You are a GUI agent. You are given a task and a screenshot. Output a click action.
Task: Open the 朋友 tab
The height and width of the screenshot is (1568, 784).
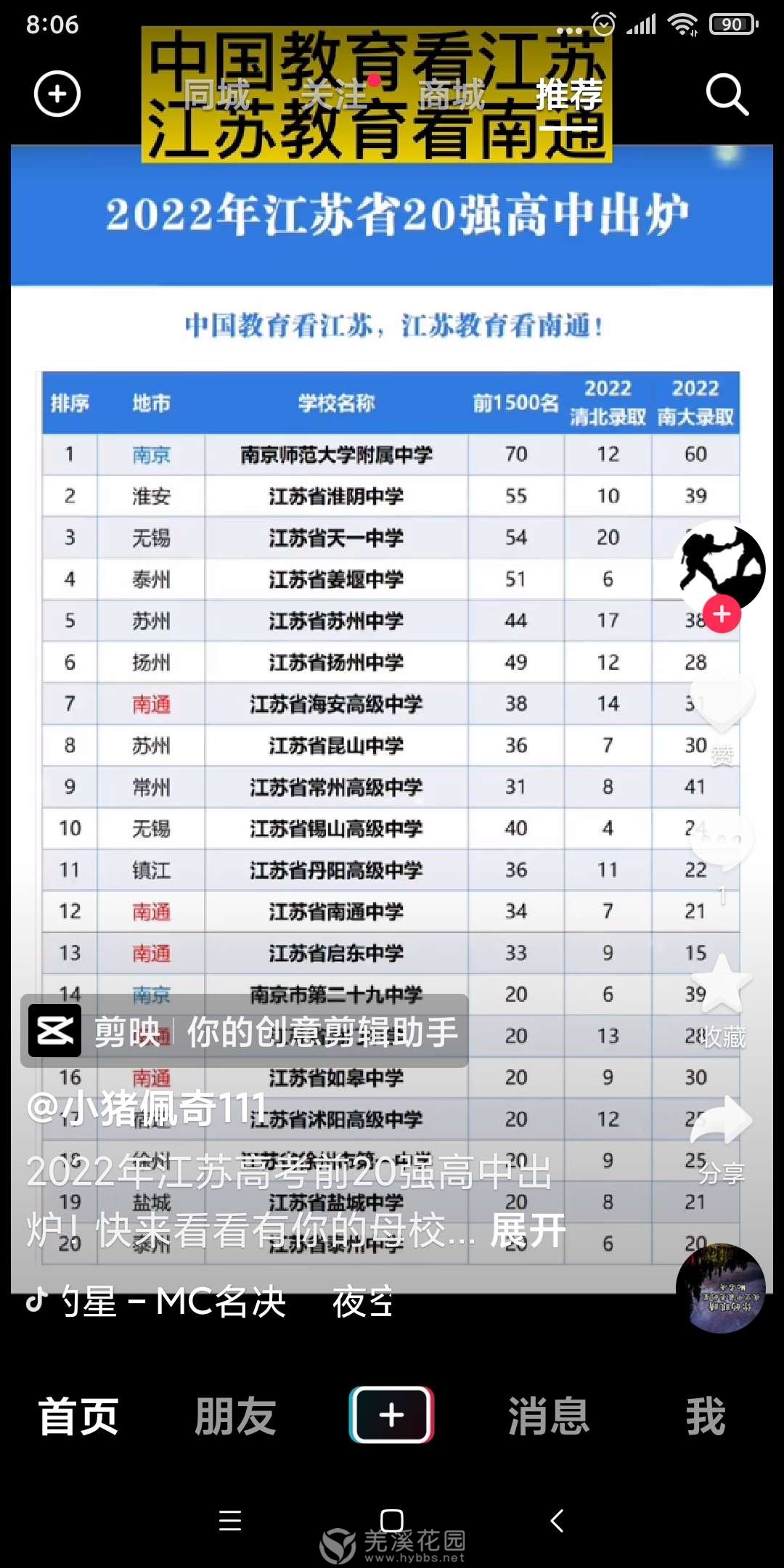point(235,1416)
